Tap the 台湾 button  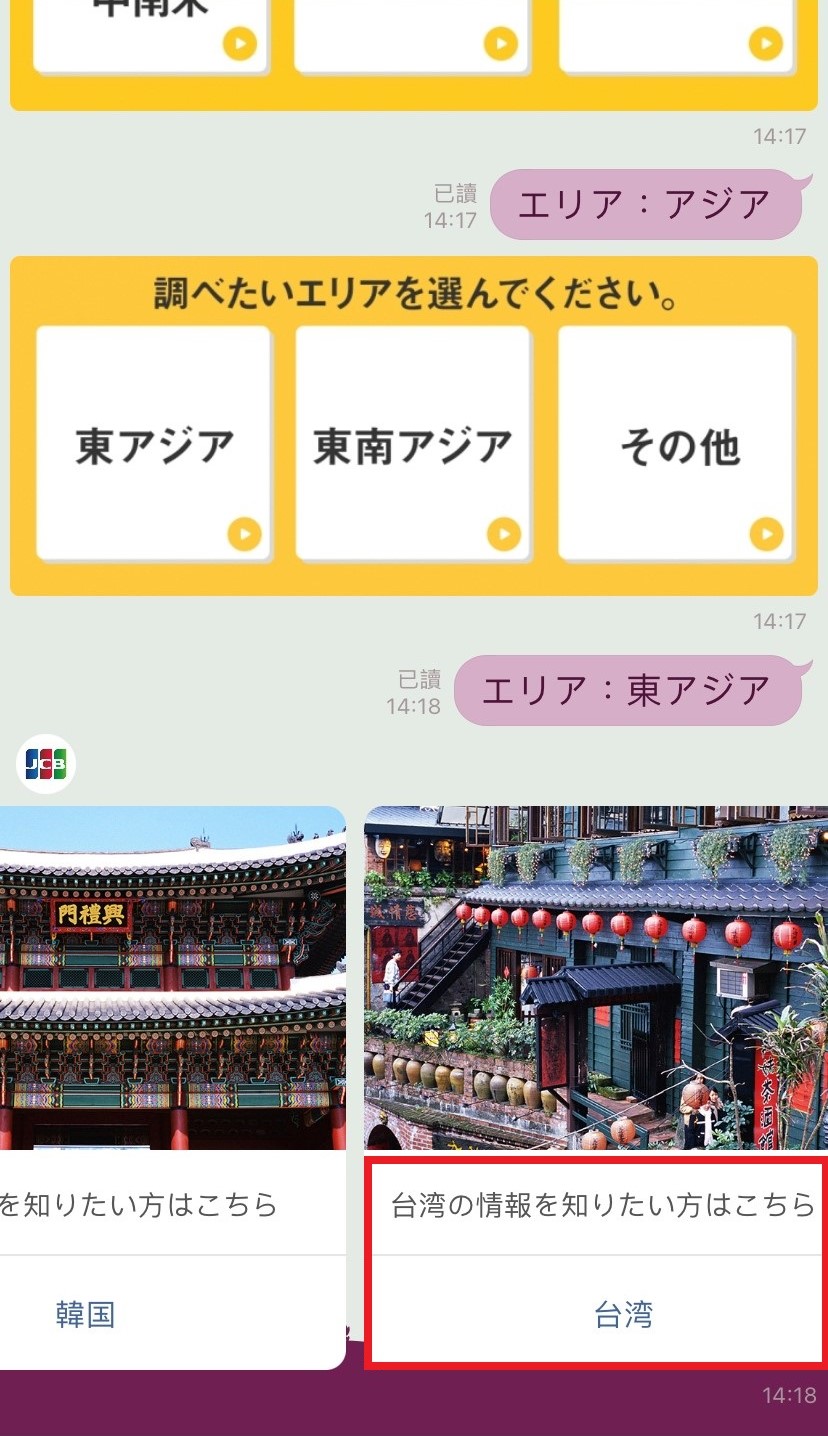coord(622,1314)
